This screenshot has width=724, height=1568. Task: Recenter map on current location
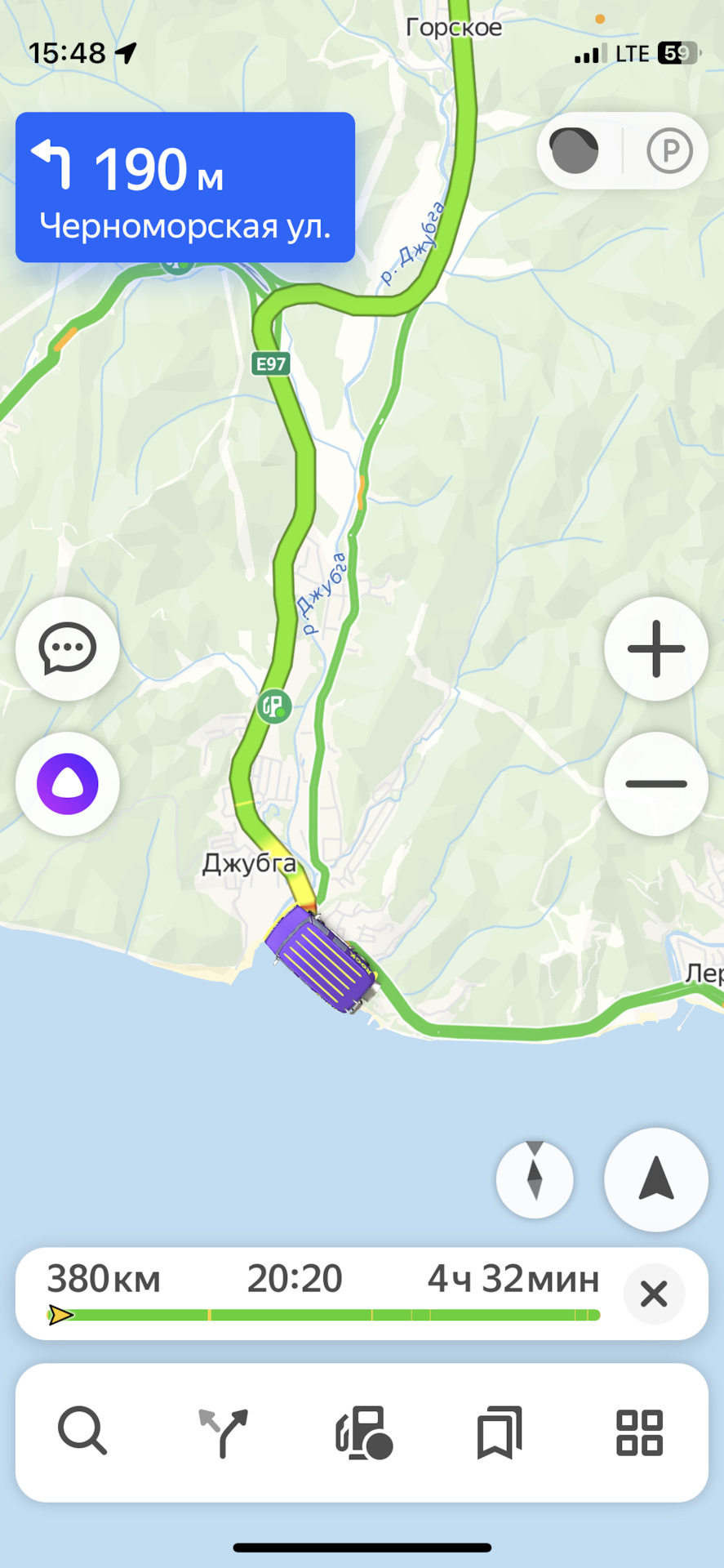coord(655,1180)
